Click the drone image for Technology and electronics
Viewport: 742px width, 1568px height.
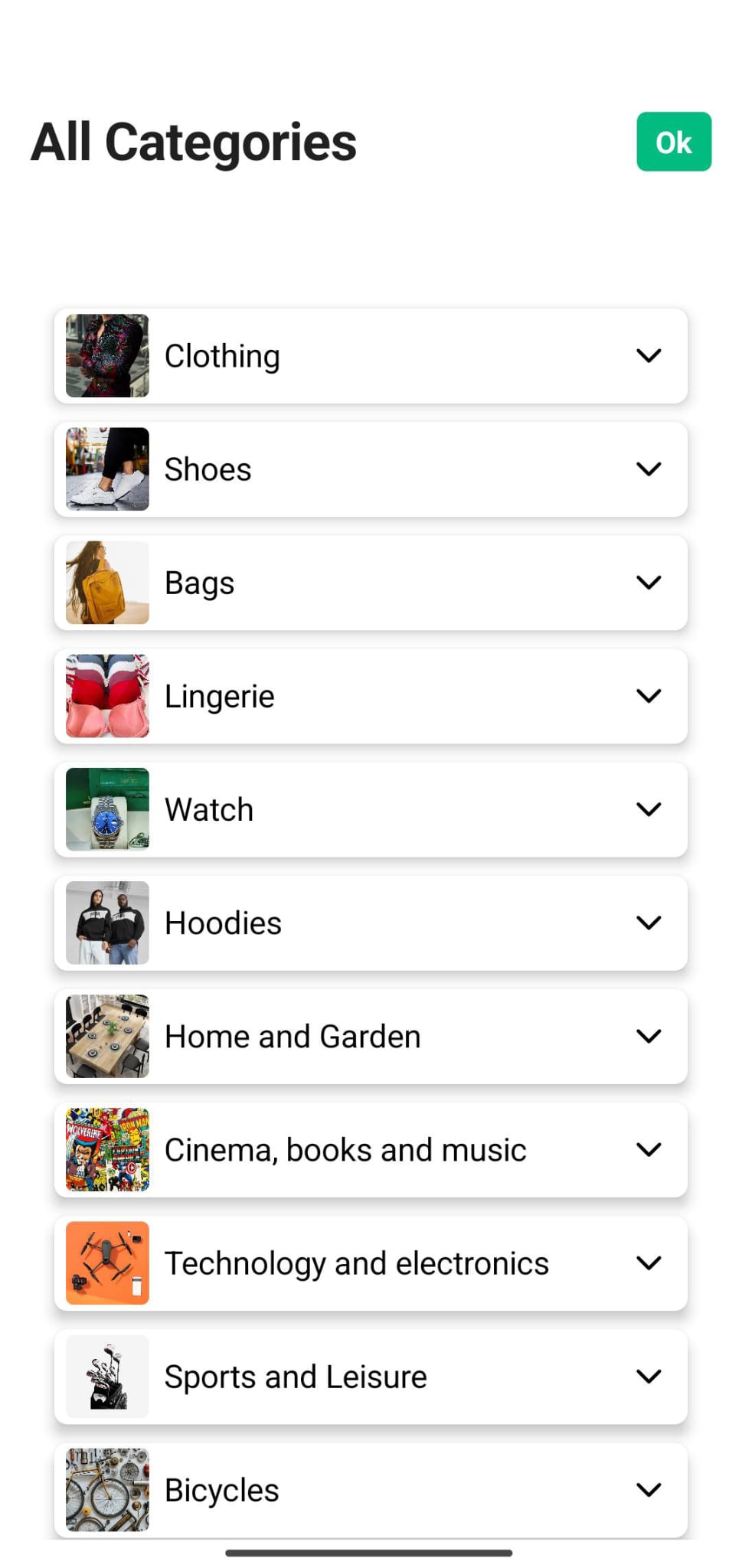click(x=106, y=1263)
